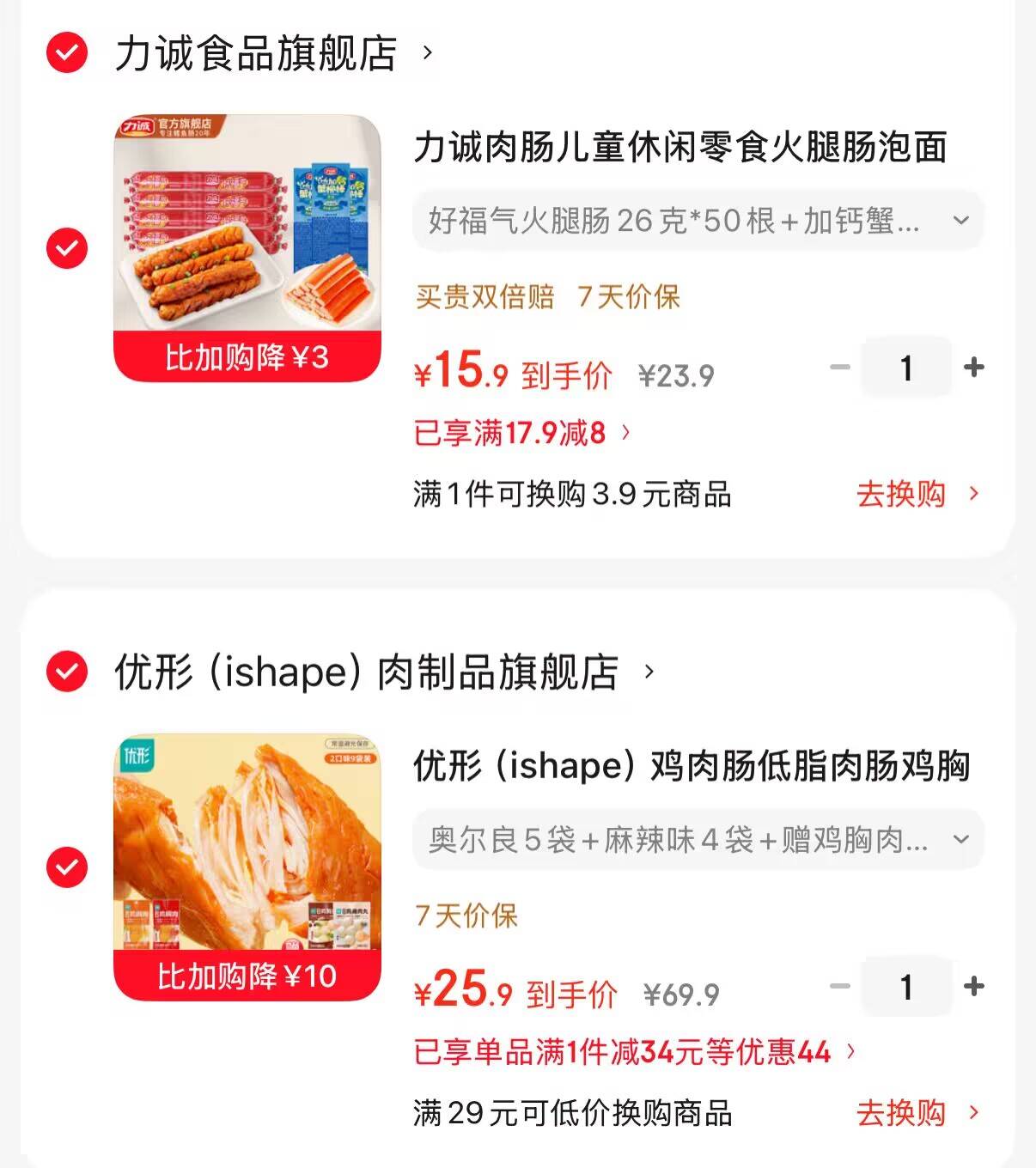
Task: Edit the quantity field of 优形鸡肉肠
Action: point(906,987)
